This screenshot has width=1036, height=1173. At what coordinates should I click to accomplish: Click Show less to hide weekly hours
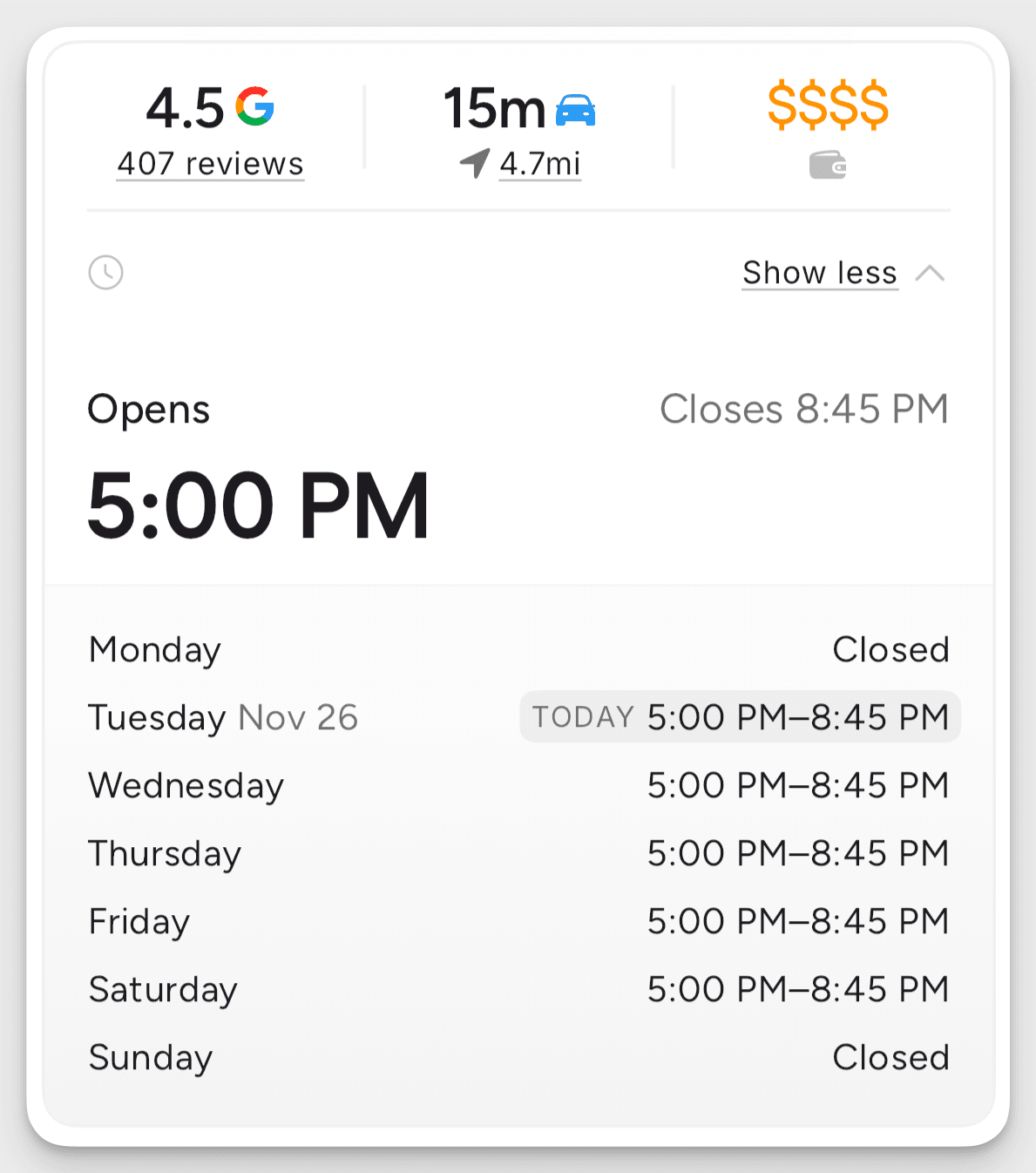[x=818, y=273]
